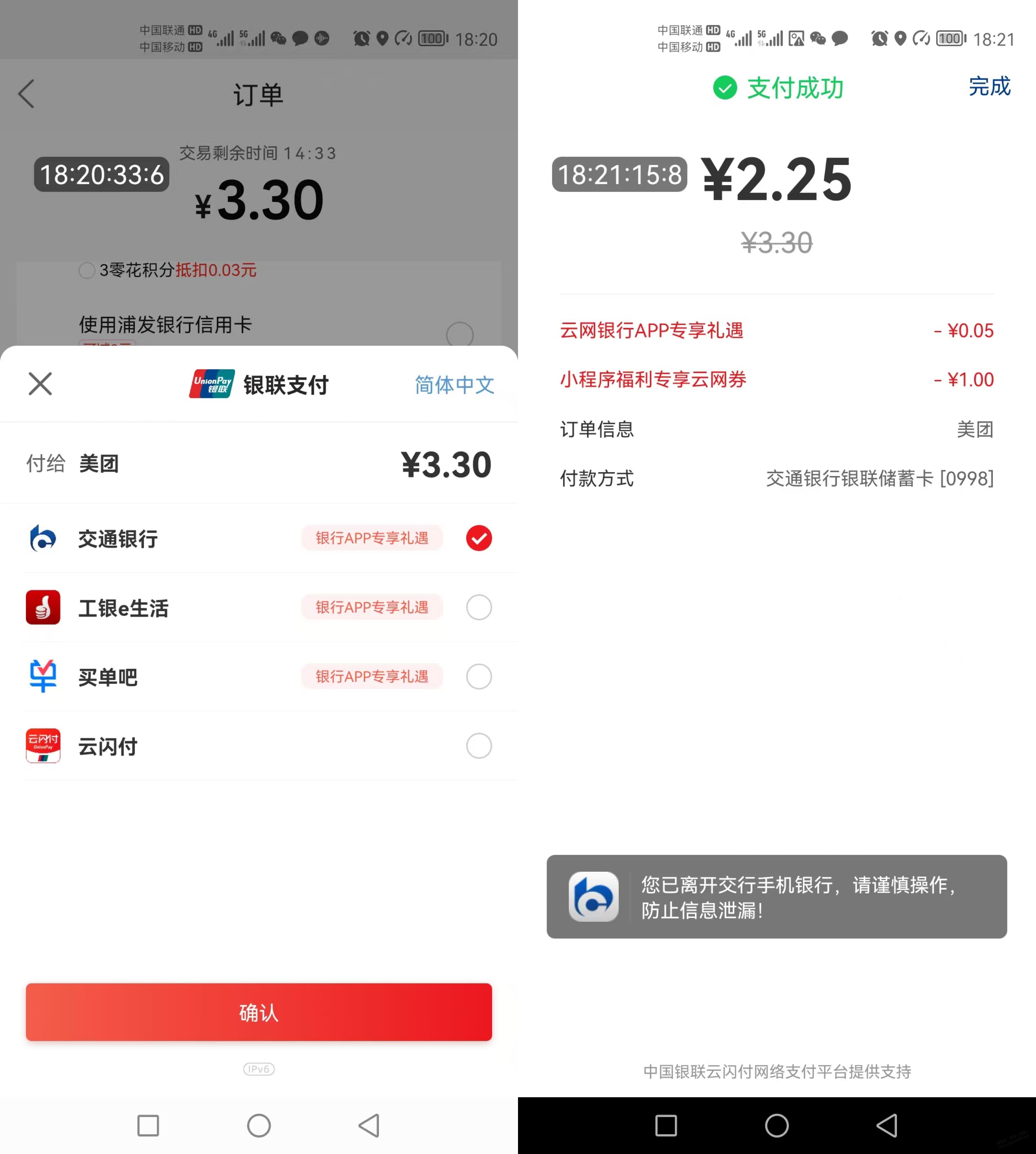Change language via 简体中文
Screen dimensions: 1036x1154
pos(454,385)
